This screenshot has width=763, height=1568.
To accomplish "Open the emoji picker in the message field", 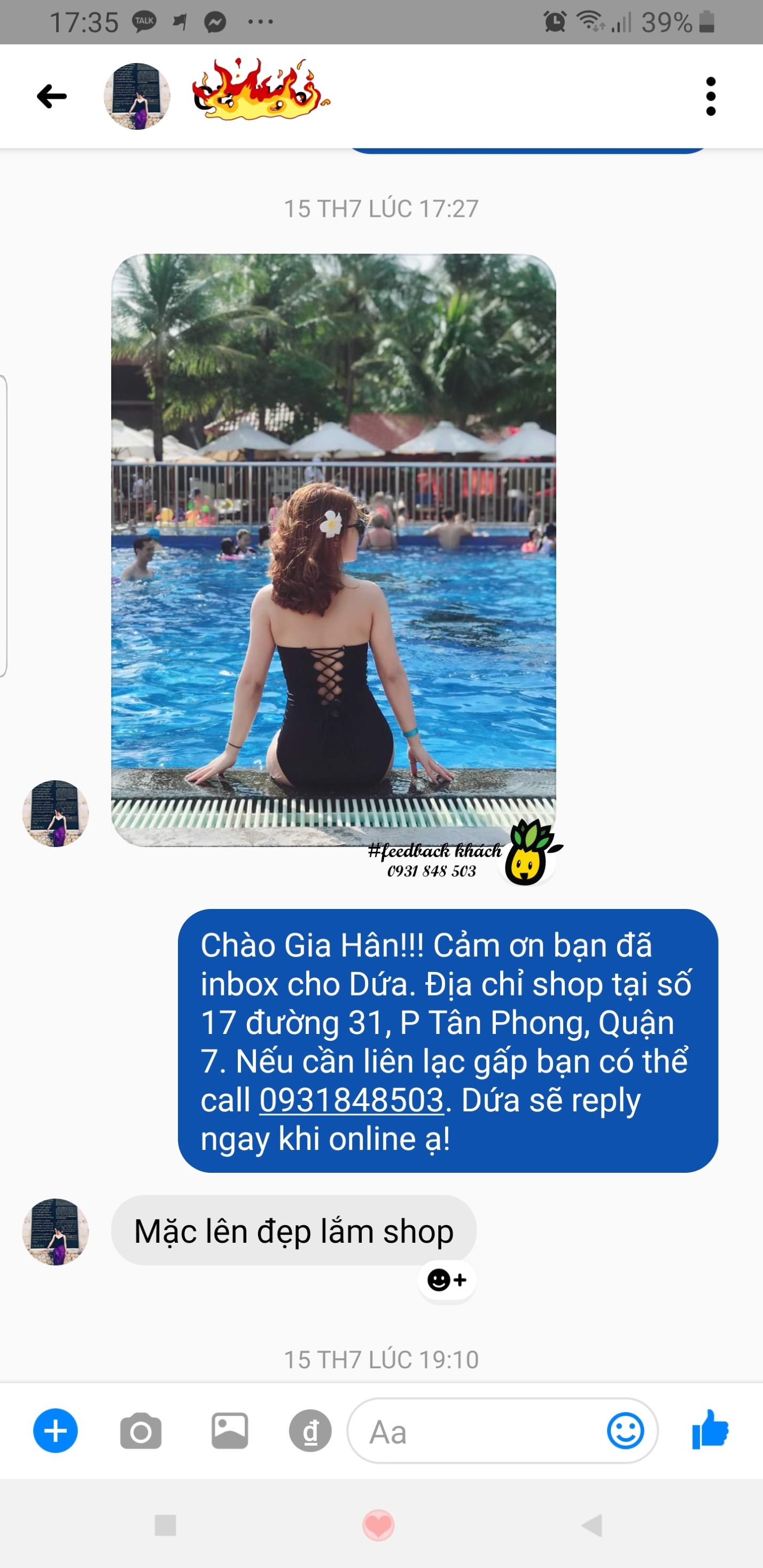I will 625,1431.
